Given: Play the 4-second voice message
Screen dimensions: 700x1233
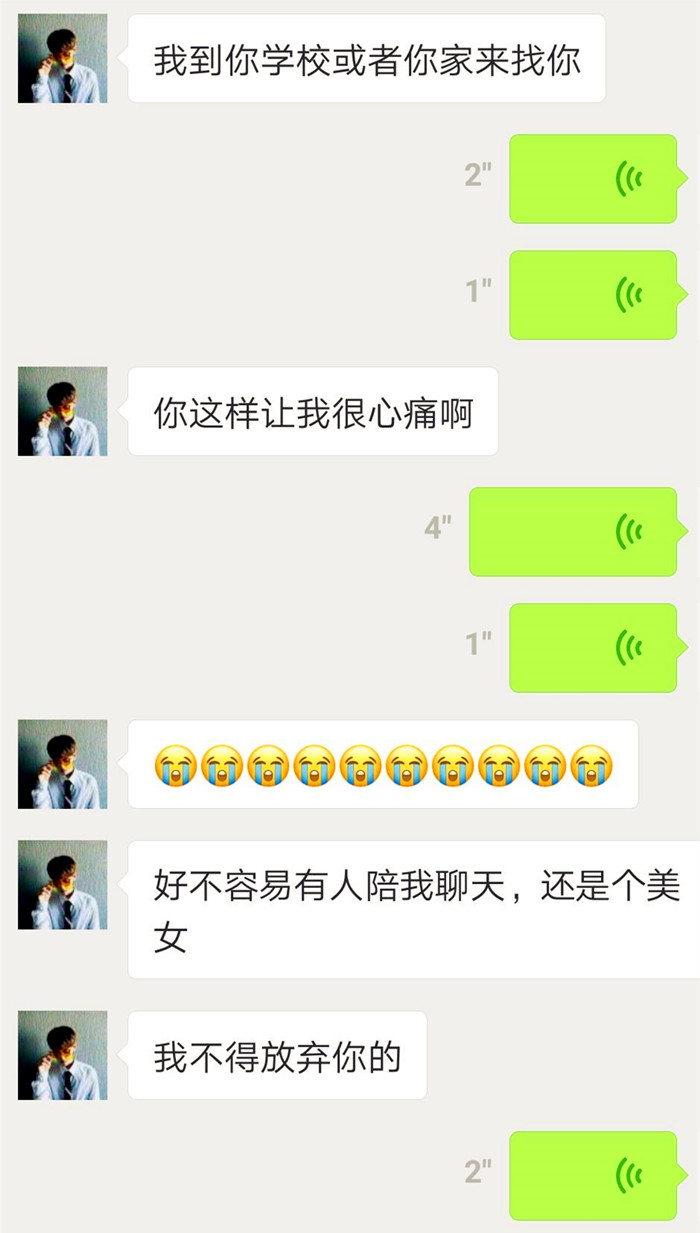Looking at the screenshot, I should click(x=573, y=531).
